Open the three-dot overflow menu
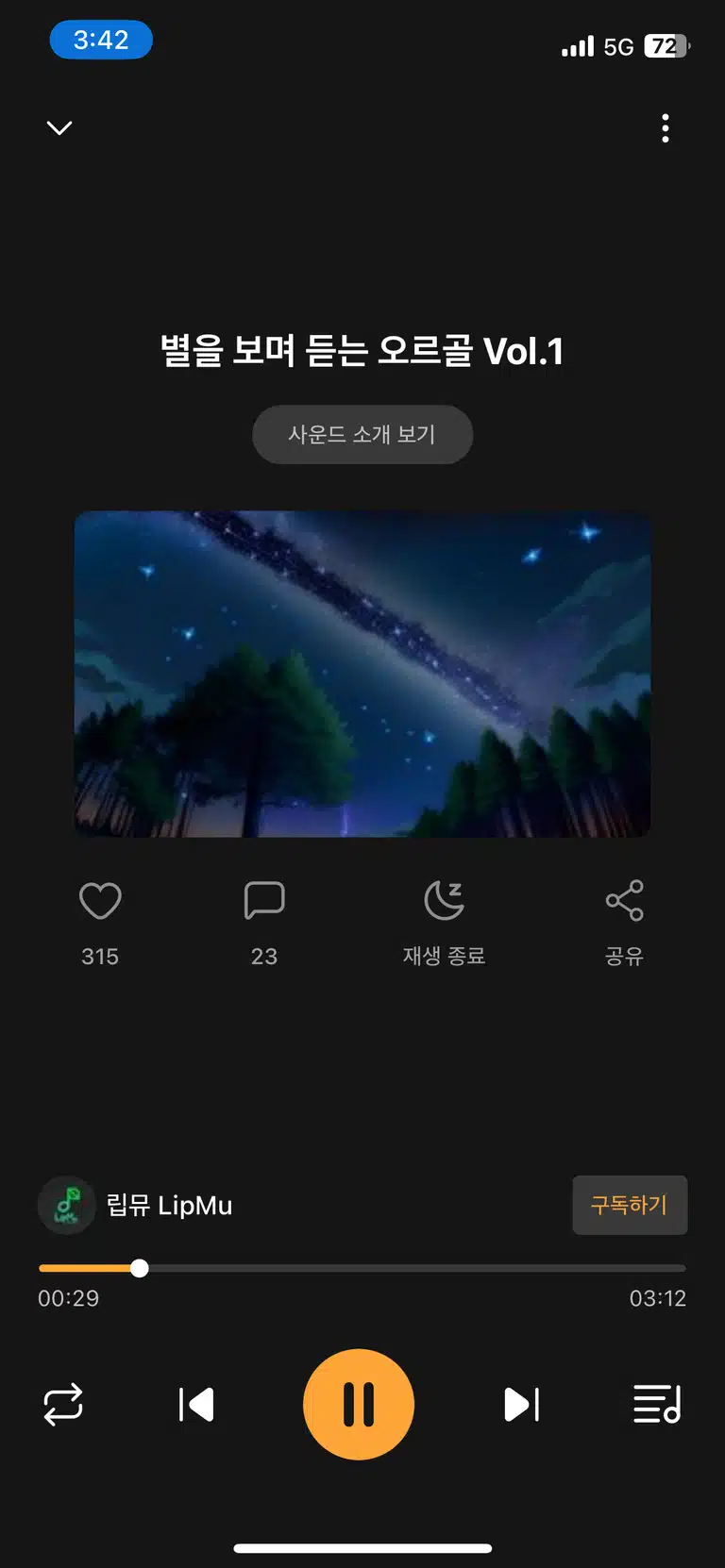Screen dimensions: 725x1568 (666, 128)
